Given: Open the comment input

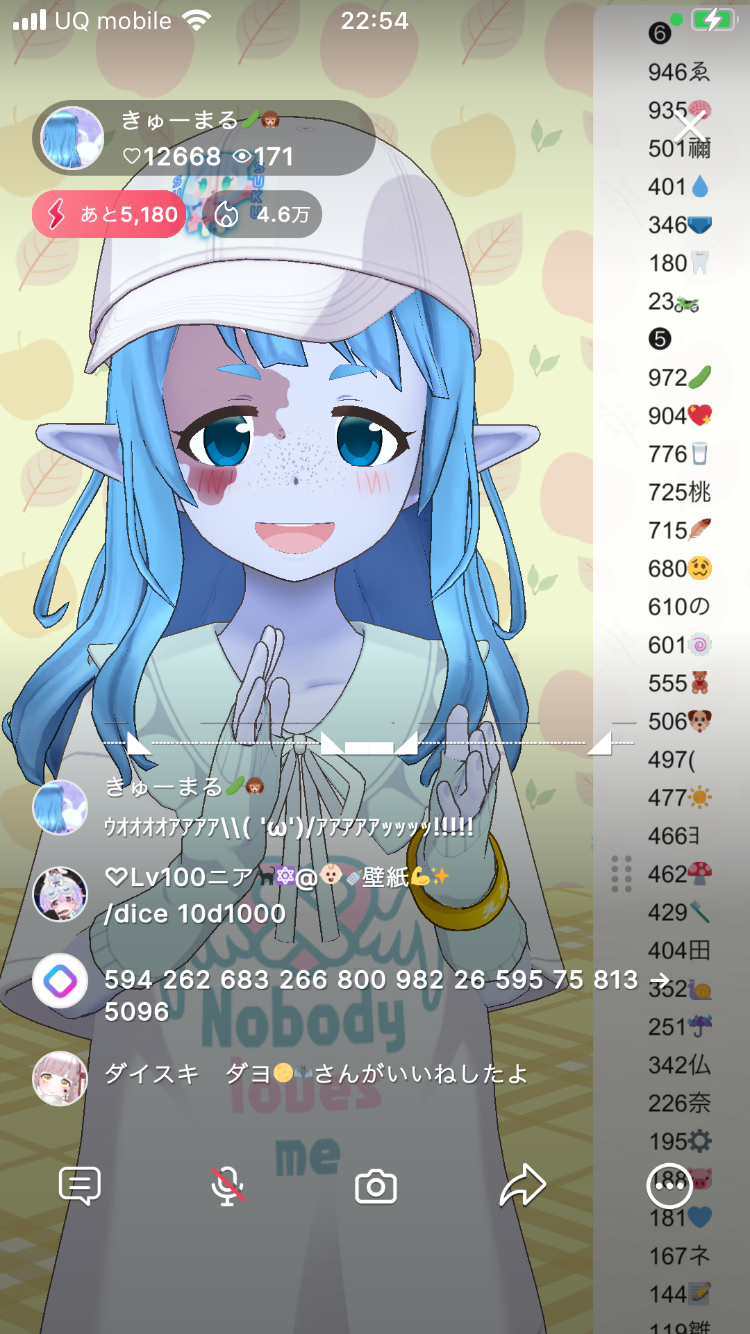Looking at the screenshot, I should point(80,1186).
